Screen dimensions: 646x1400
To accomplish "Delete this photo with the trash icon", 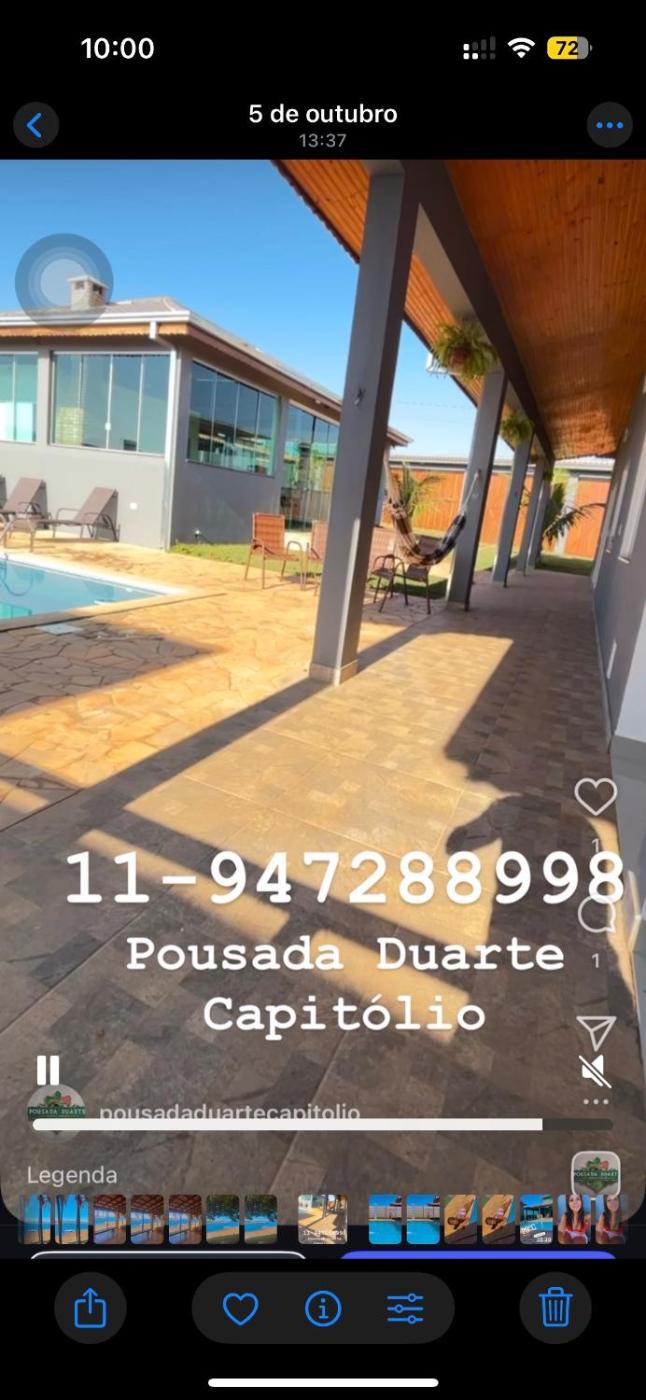I will tap(555, 1307).
